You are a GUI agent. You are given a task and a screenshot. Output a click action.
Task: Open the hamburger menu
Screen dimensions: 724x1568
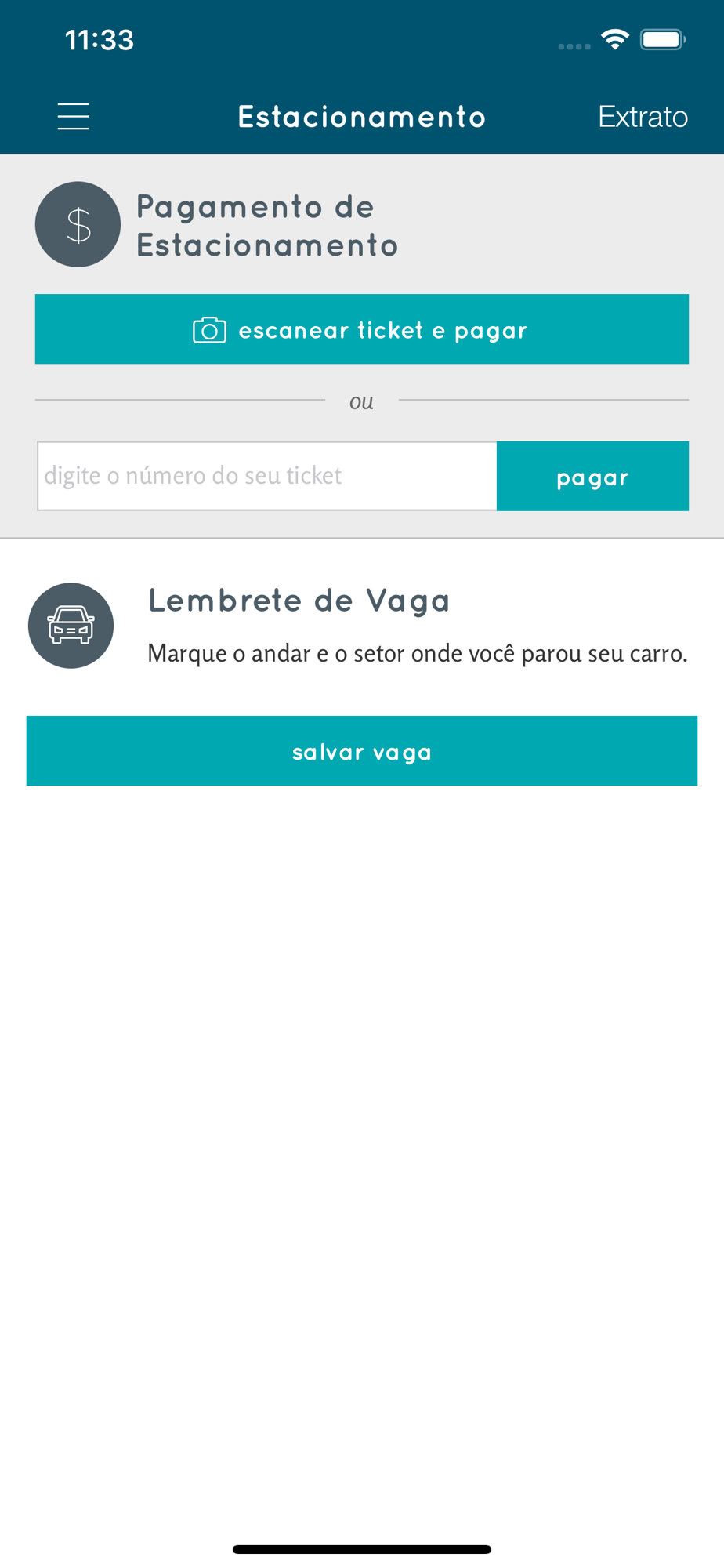coord(74,117)
